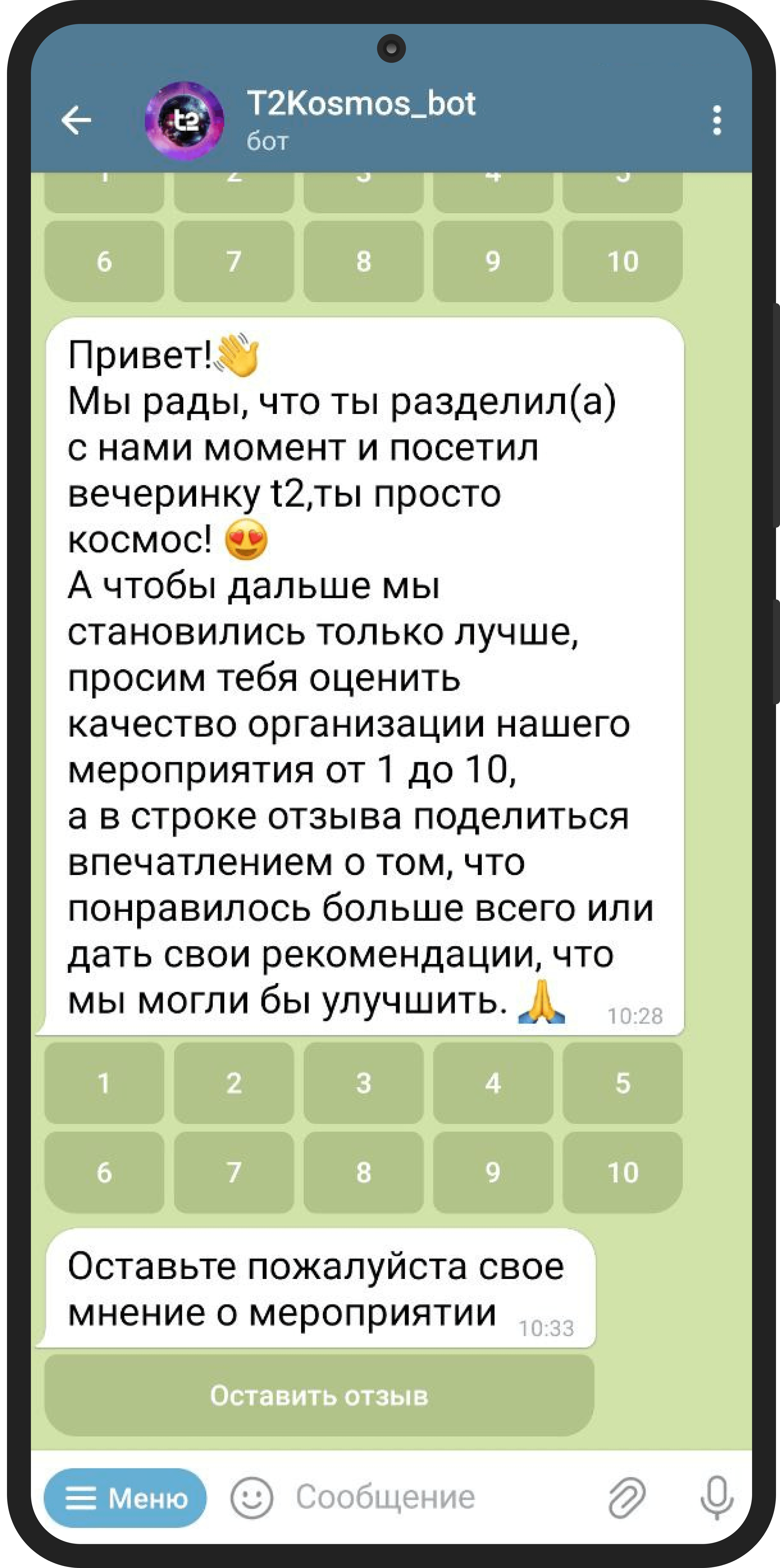780x1568 pixels.
Task: Start a voice message with the microphone
Action: click(717, 1498)
